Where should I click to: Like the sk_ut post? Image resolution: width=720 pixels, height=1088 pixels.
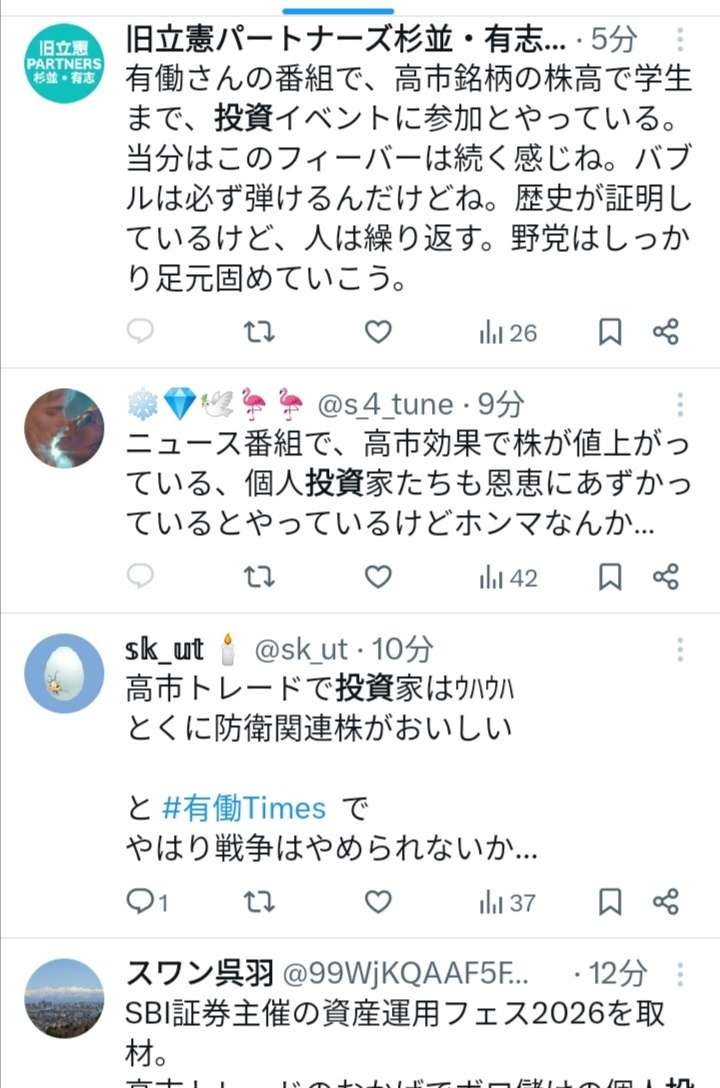[x=377, y=902]
